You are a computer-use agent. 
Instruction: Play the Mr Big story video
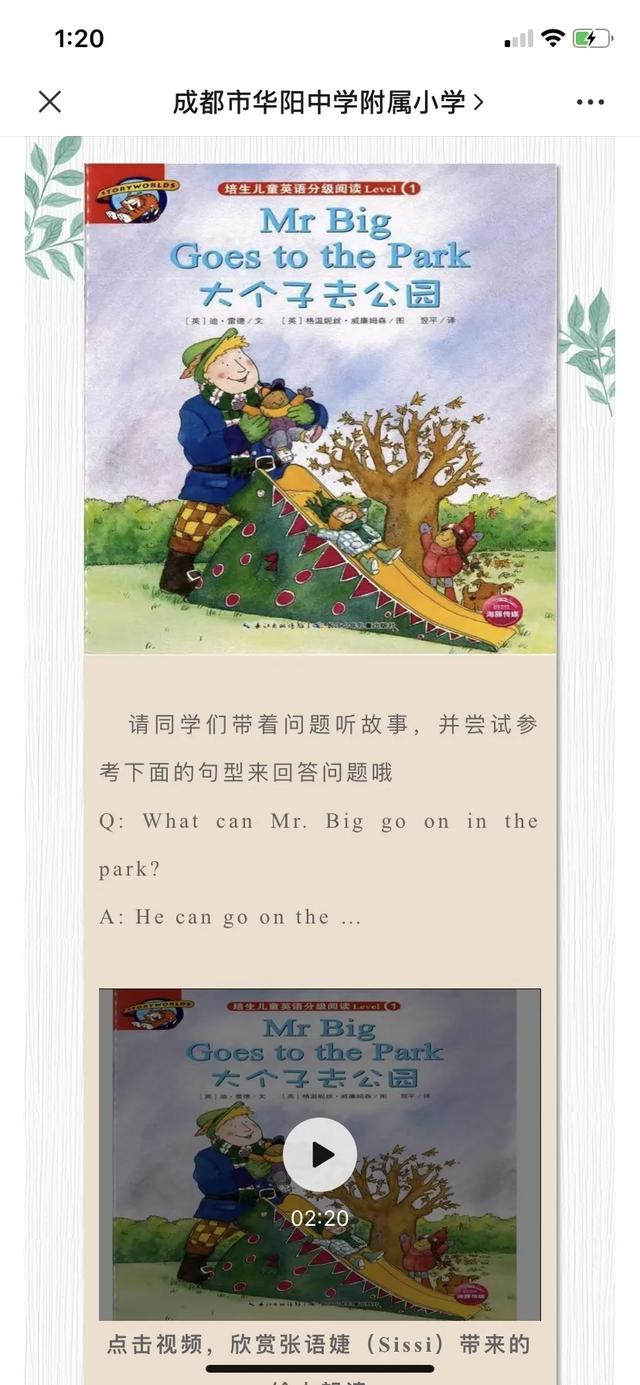pyautogui.click(x=320, y=1155)
